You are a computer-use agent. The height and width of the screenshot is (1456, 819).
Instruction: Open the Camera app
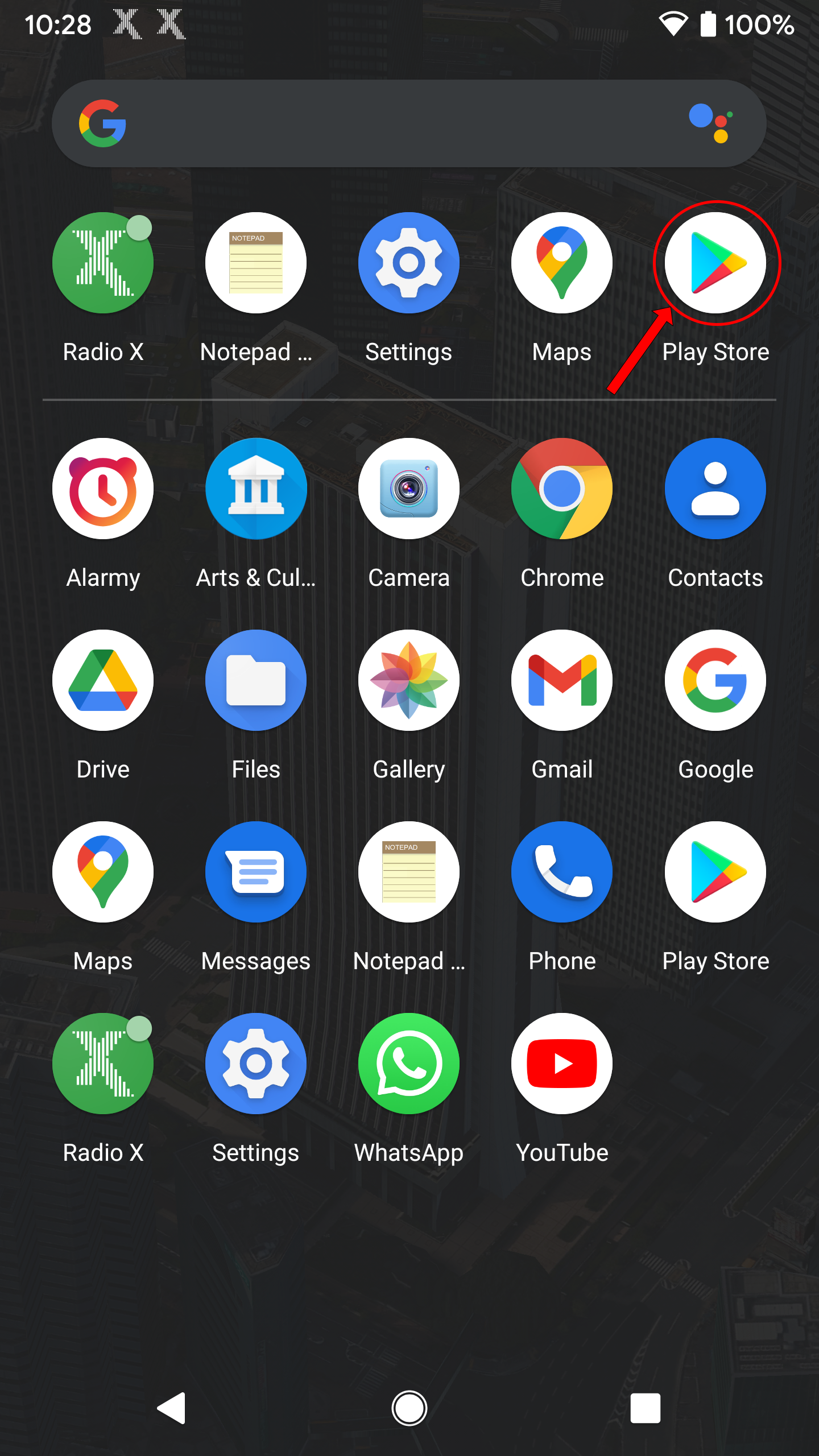click(409, 489)
